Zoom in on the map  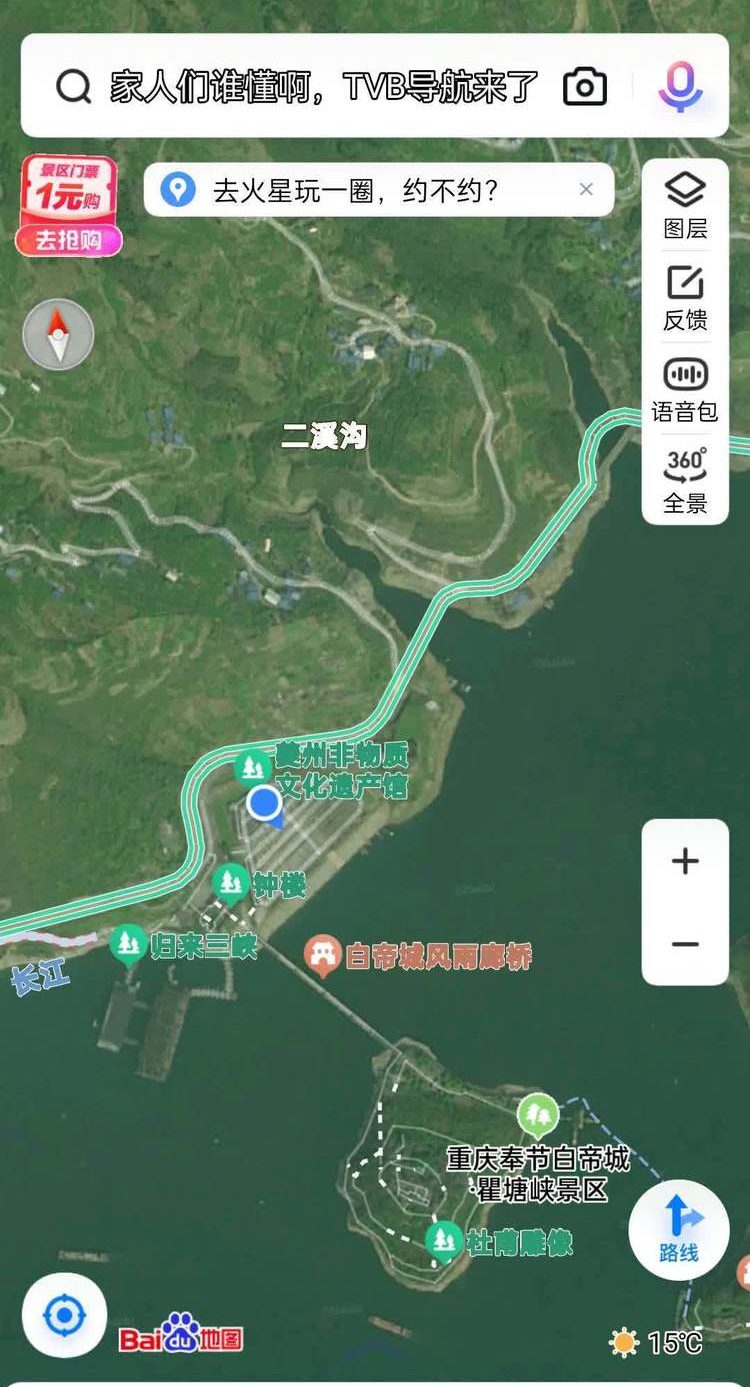[x=685, y=861]
